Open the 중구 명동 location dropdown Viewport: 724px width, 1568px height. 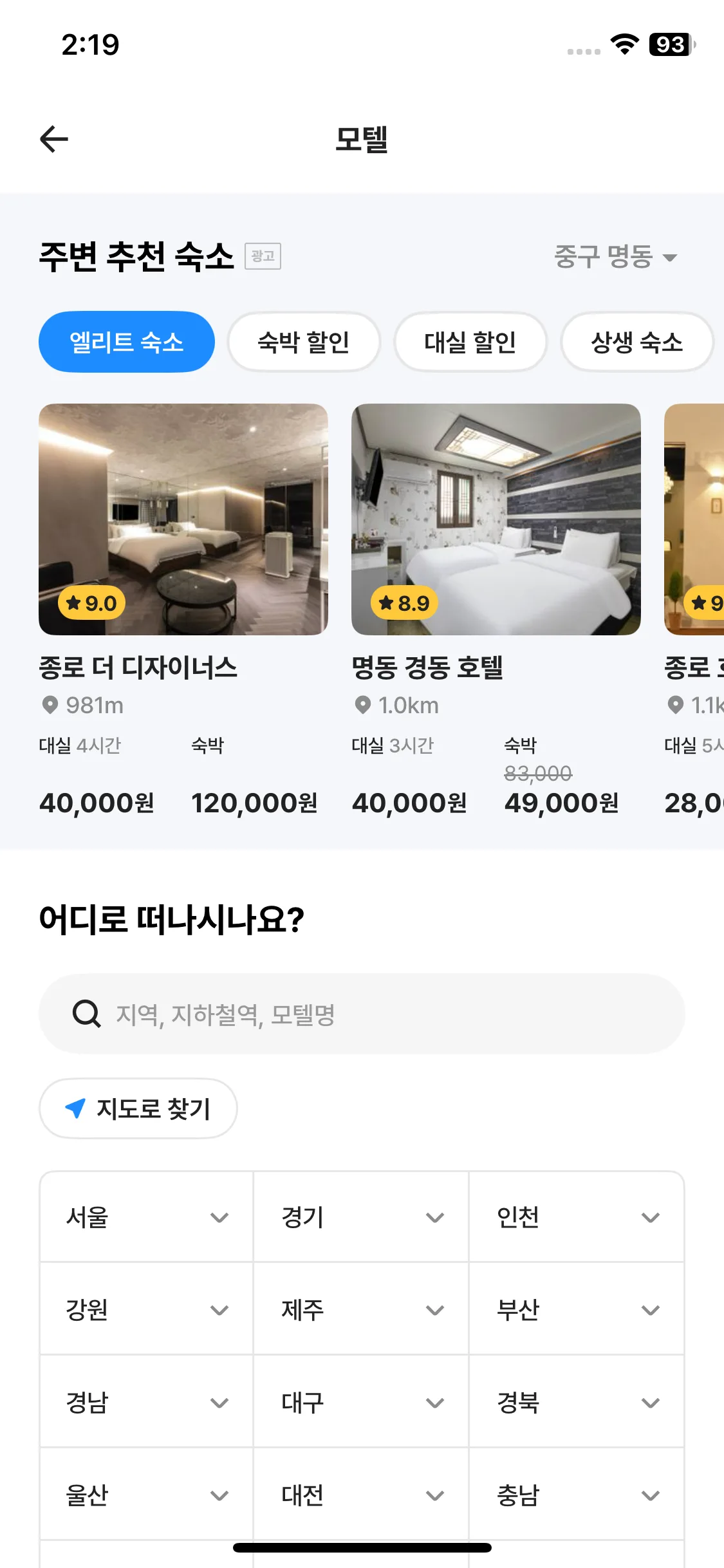pyautogui.click(x=615, y=257)
